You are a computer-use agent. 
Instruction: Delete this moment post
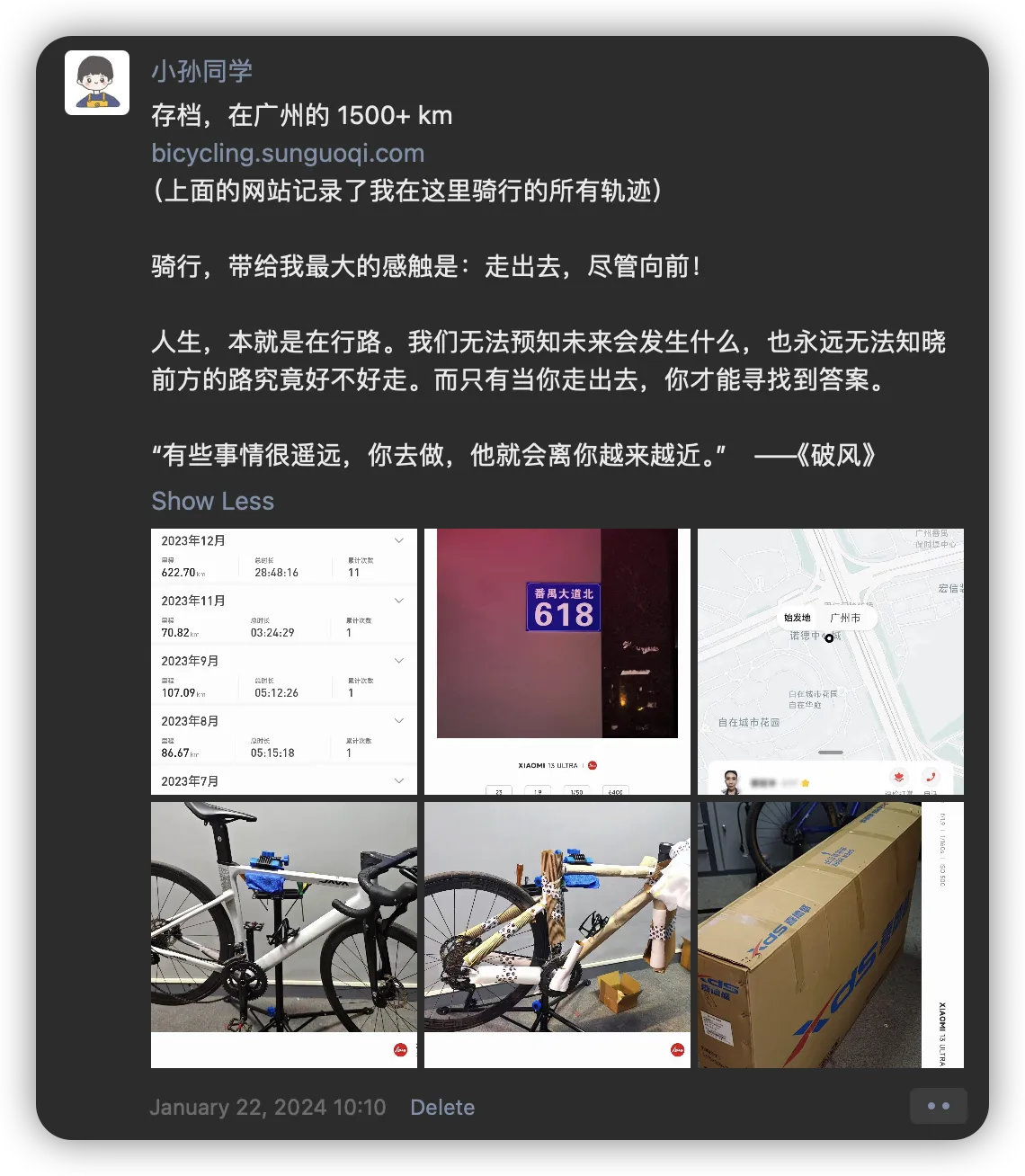(x=442, y=1107)
